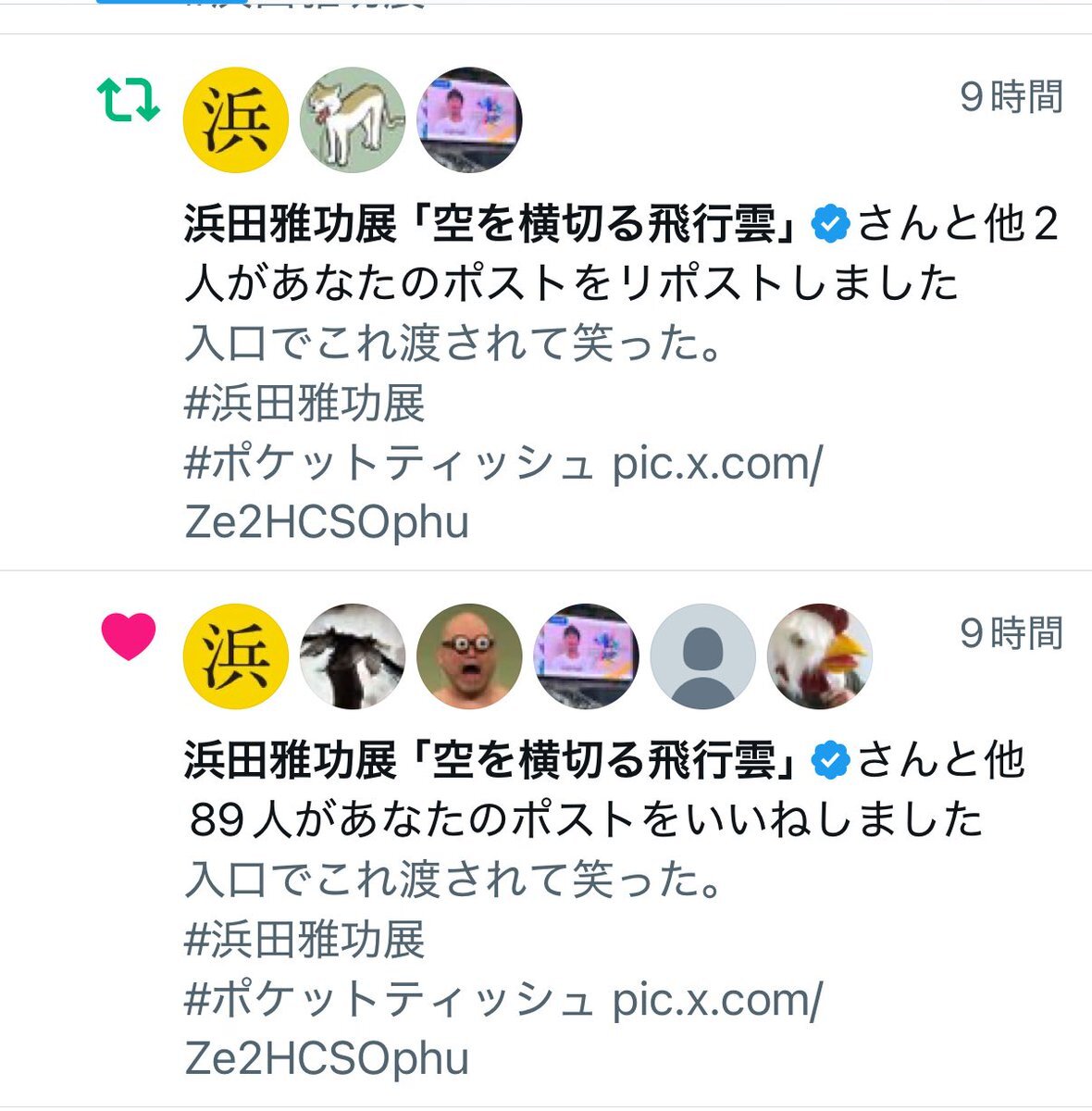Screen dimensions: 1092x1111
Task: Open the black-and-white bird avatar profile
Action: 353,656
